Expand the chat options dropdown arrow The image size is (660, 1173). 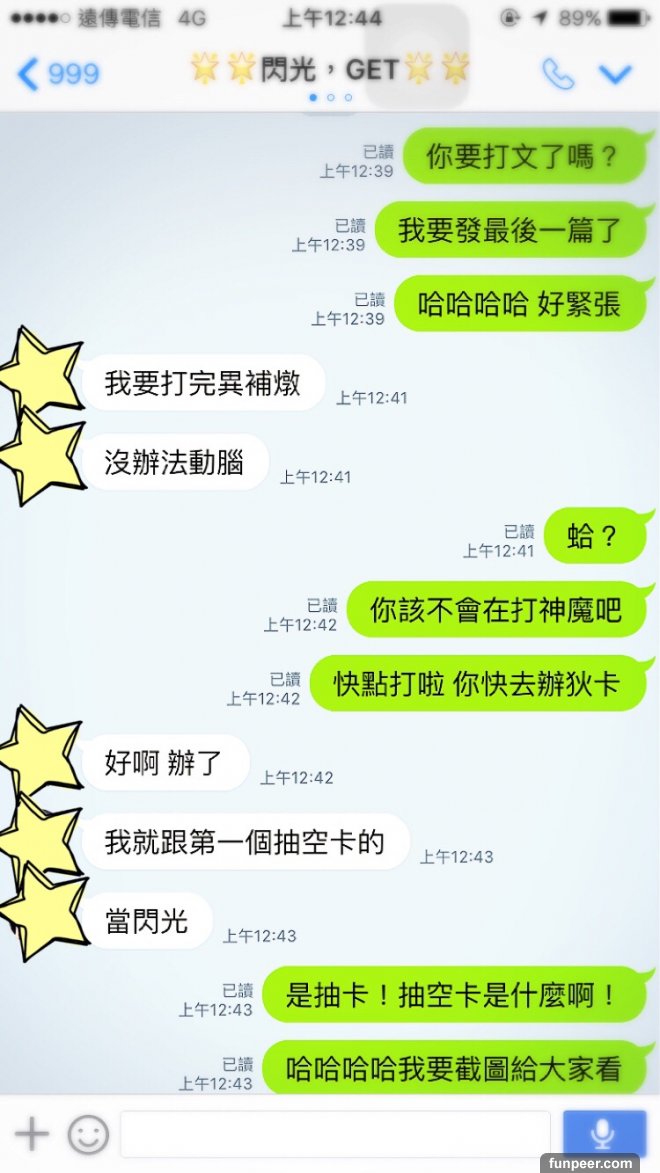tap(615, 73)
